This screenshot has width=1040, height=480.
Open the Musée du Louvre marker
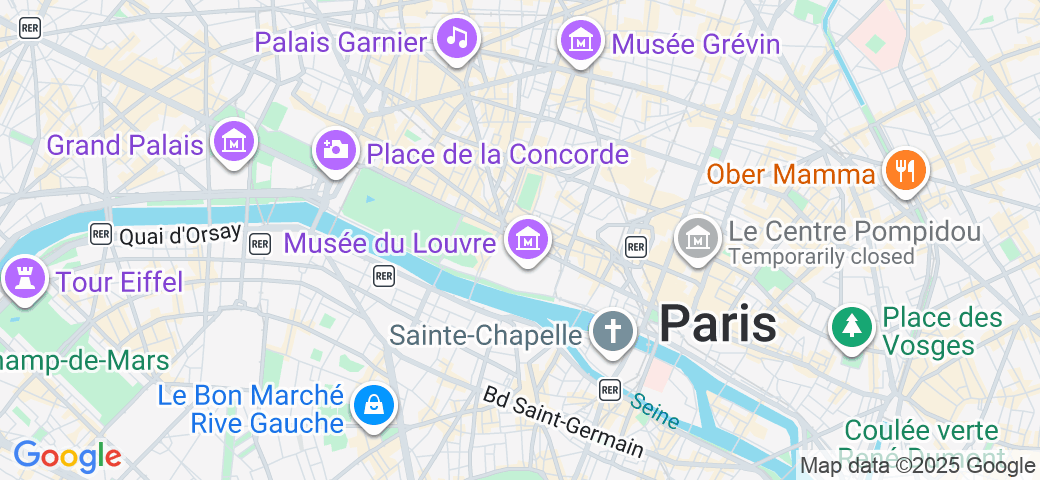tap(527, 240)
